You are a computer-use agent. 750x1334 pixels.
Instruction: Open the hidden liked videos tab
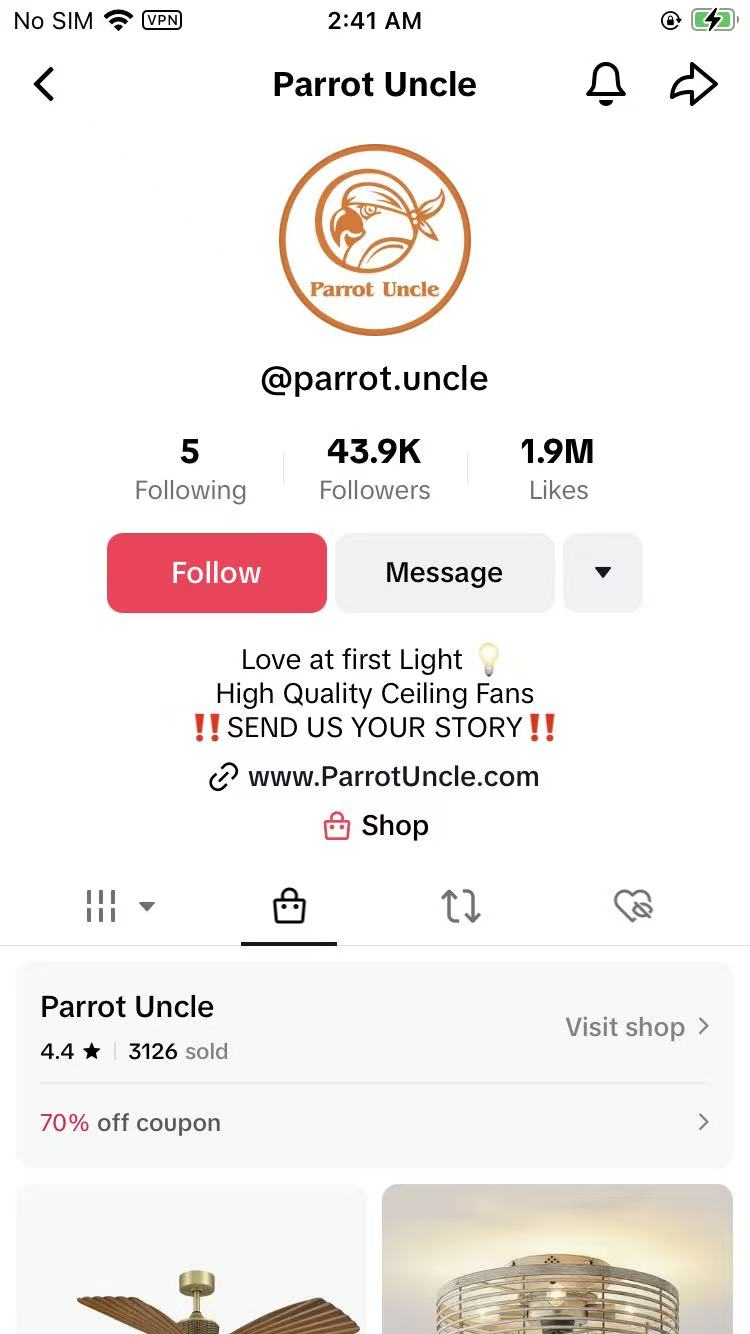pos(633,906)
